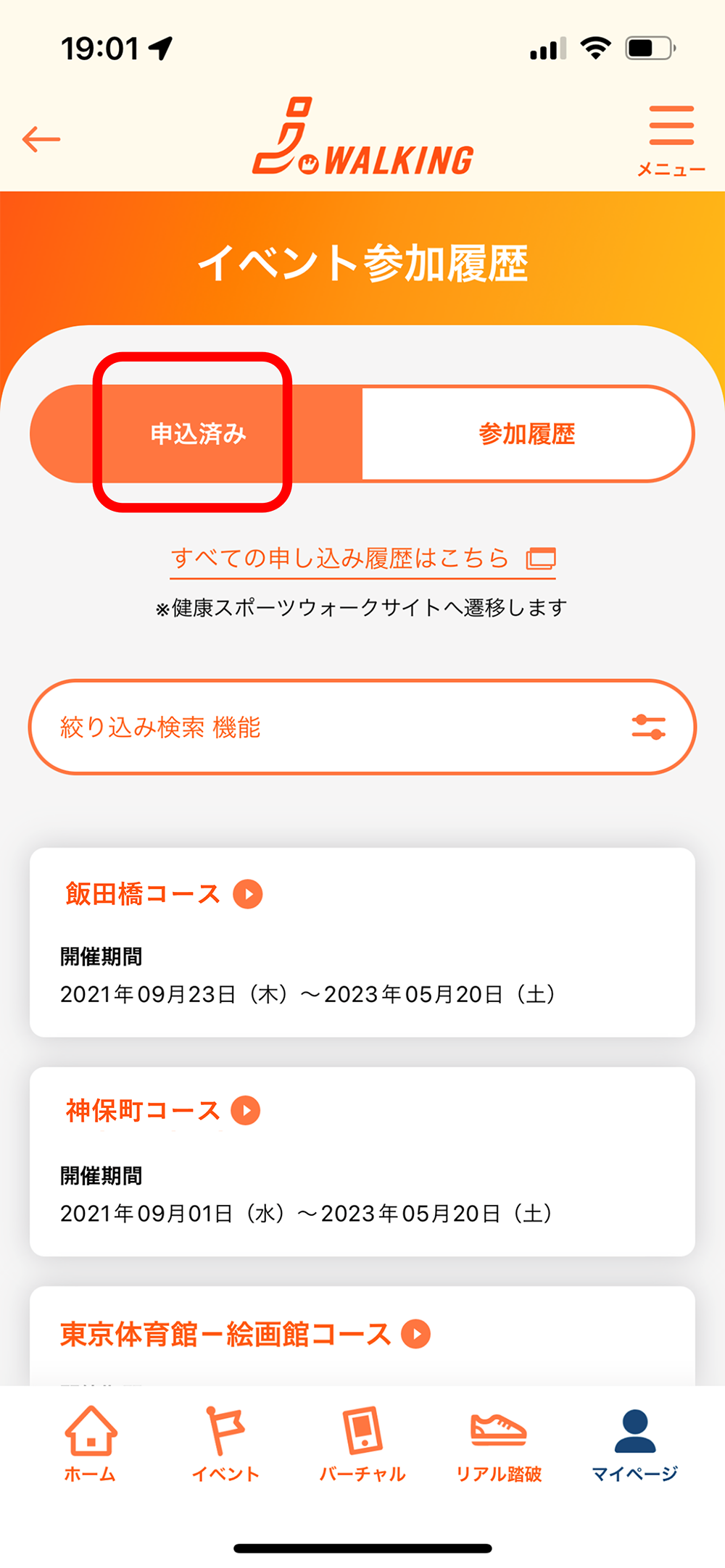Screen dimensions: 725x1568
Task: Open the リアル踏破 tab
Action: (499, 1443)
